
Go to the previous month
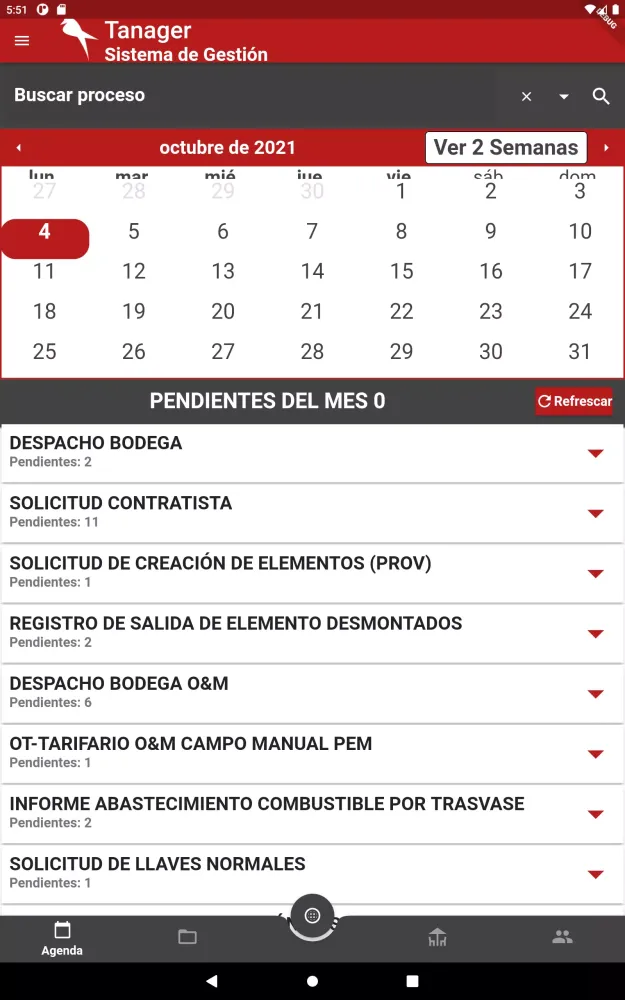click(18, 148)
